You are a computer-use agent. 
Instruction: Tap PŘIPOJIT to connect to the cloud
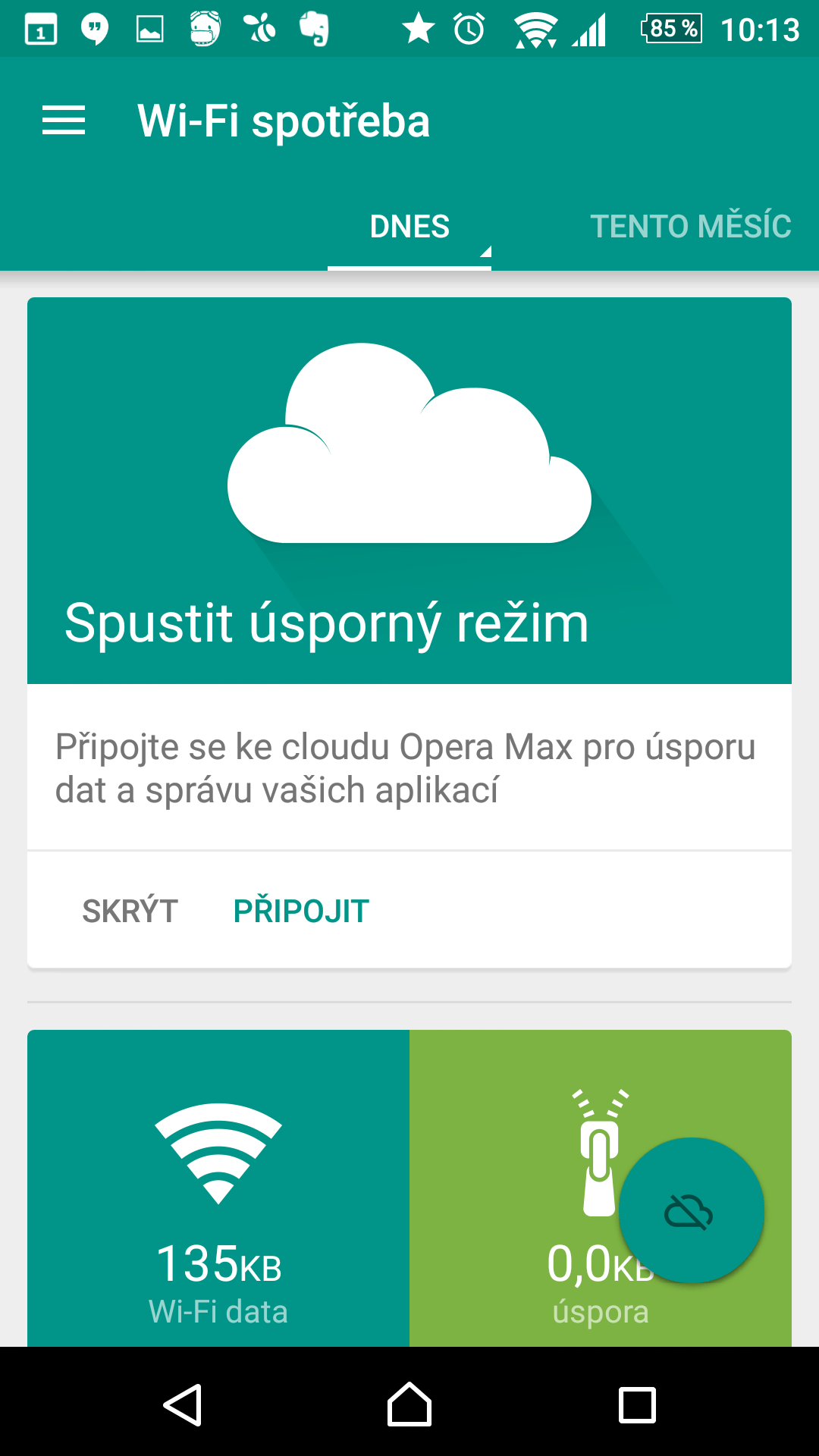pyautogui.click(x=301, y=911)
